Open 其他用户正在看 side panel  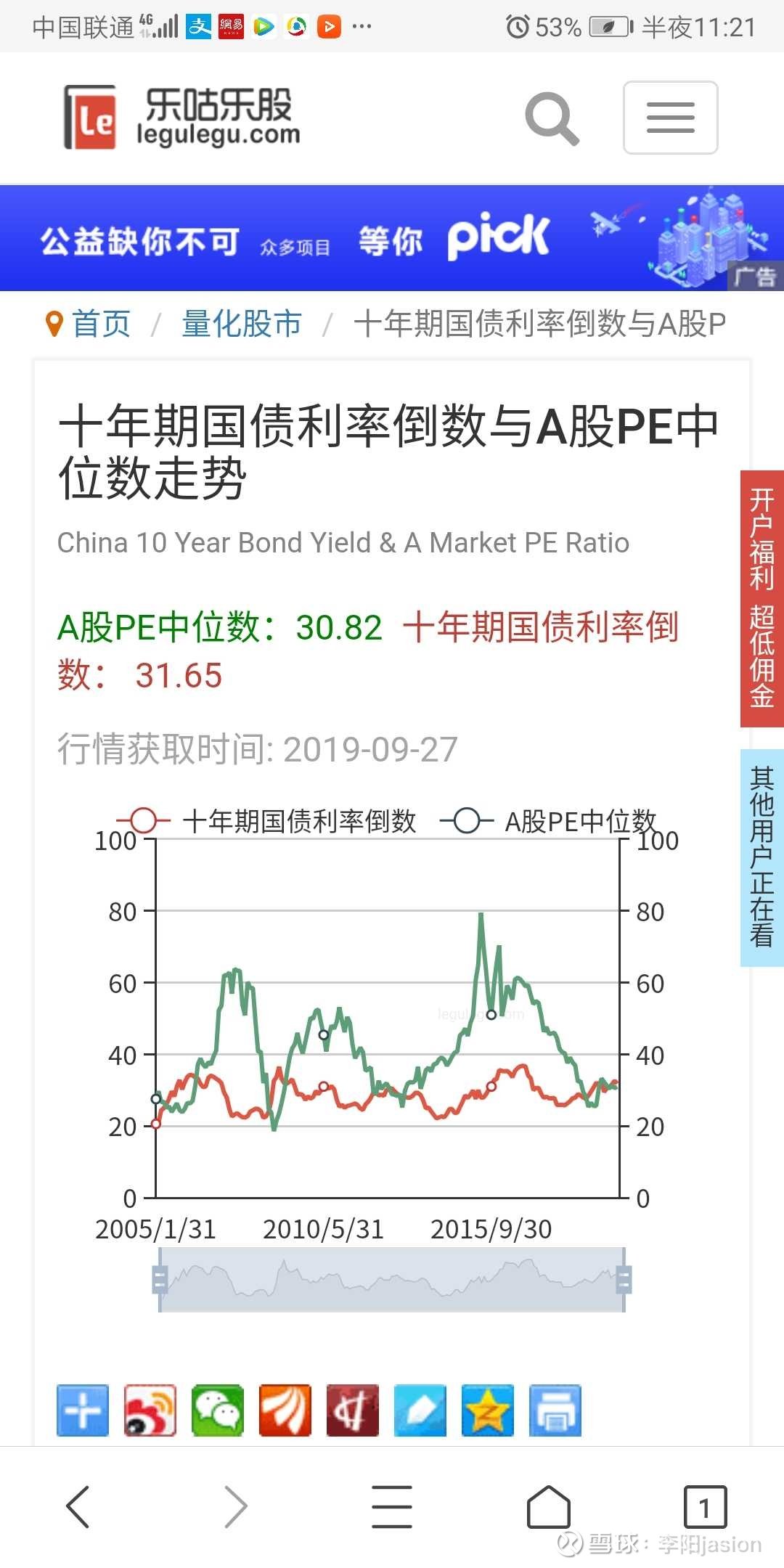pyautogui.click(x=761, y=857)
